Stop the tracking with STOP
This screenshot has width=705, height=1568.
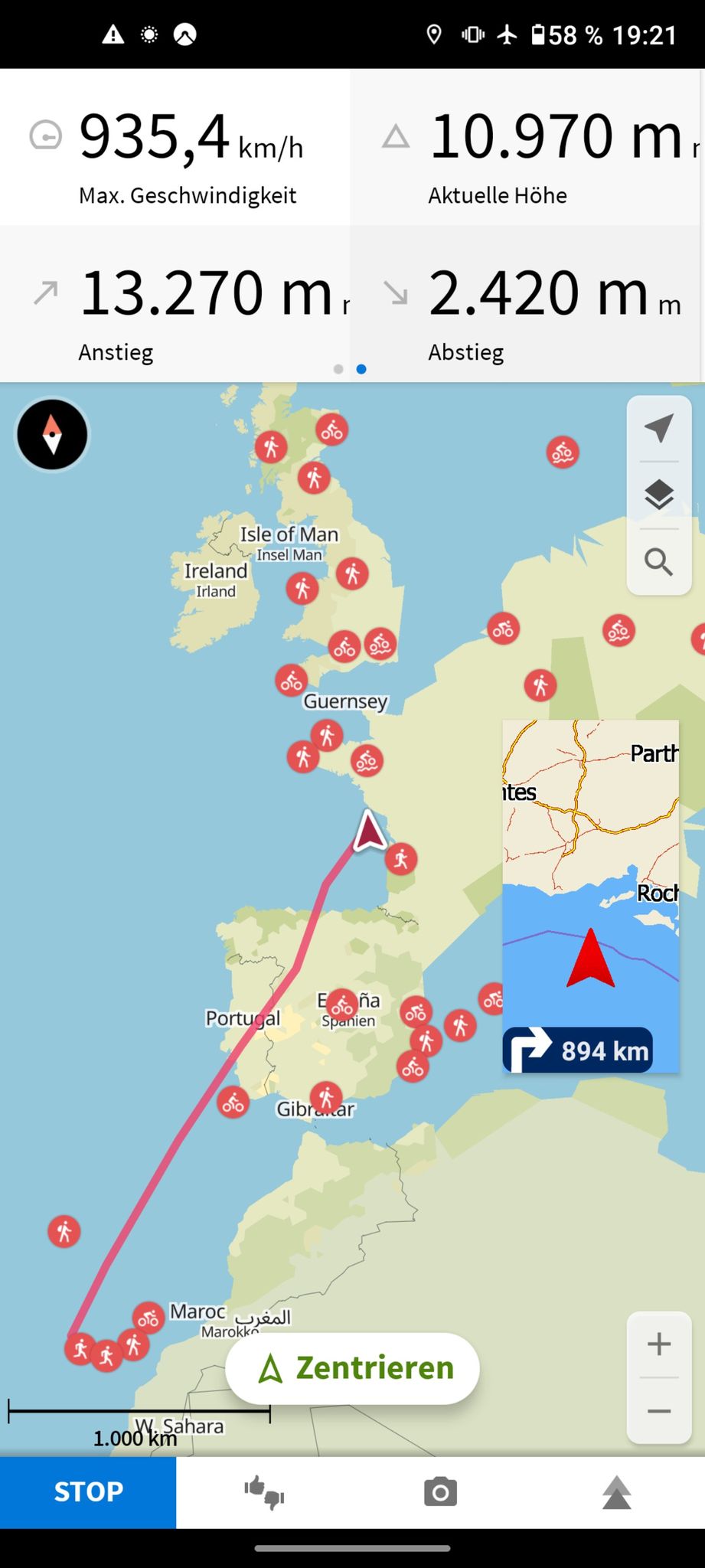(88, 1492)
